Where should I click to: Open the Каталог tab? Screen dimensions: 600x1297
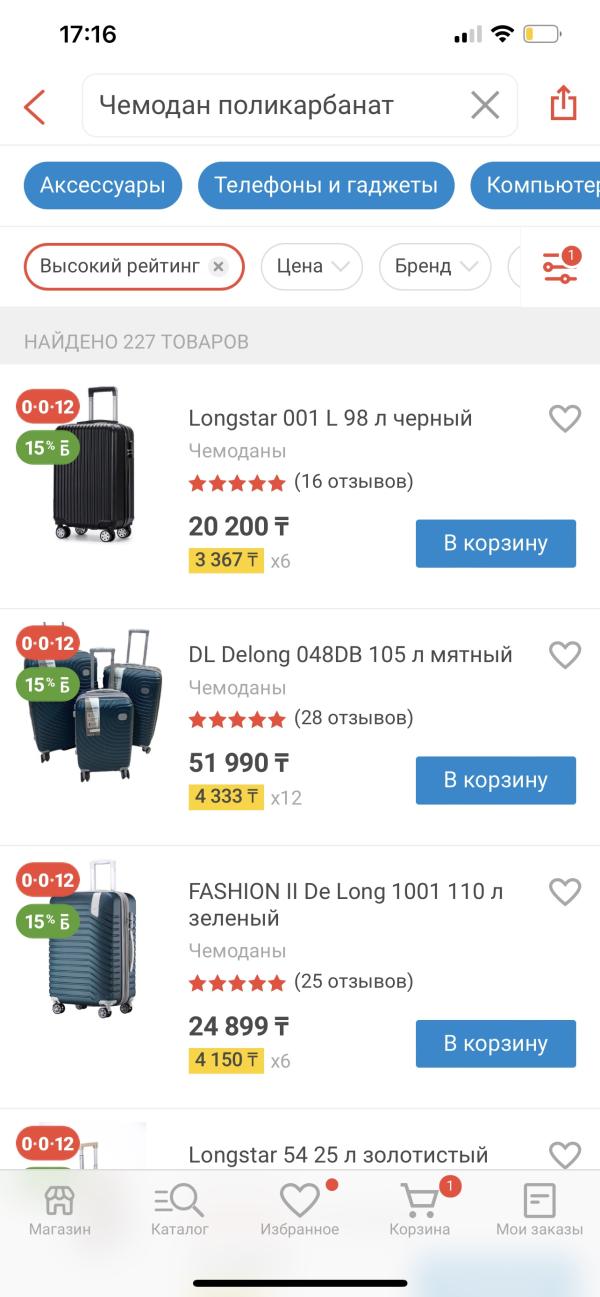180,1210
